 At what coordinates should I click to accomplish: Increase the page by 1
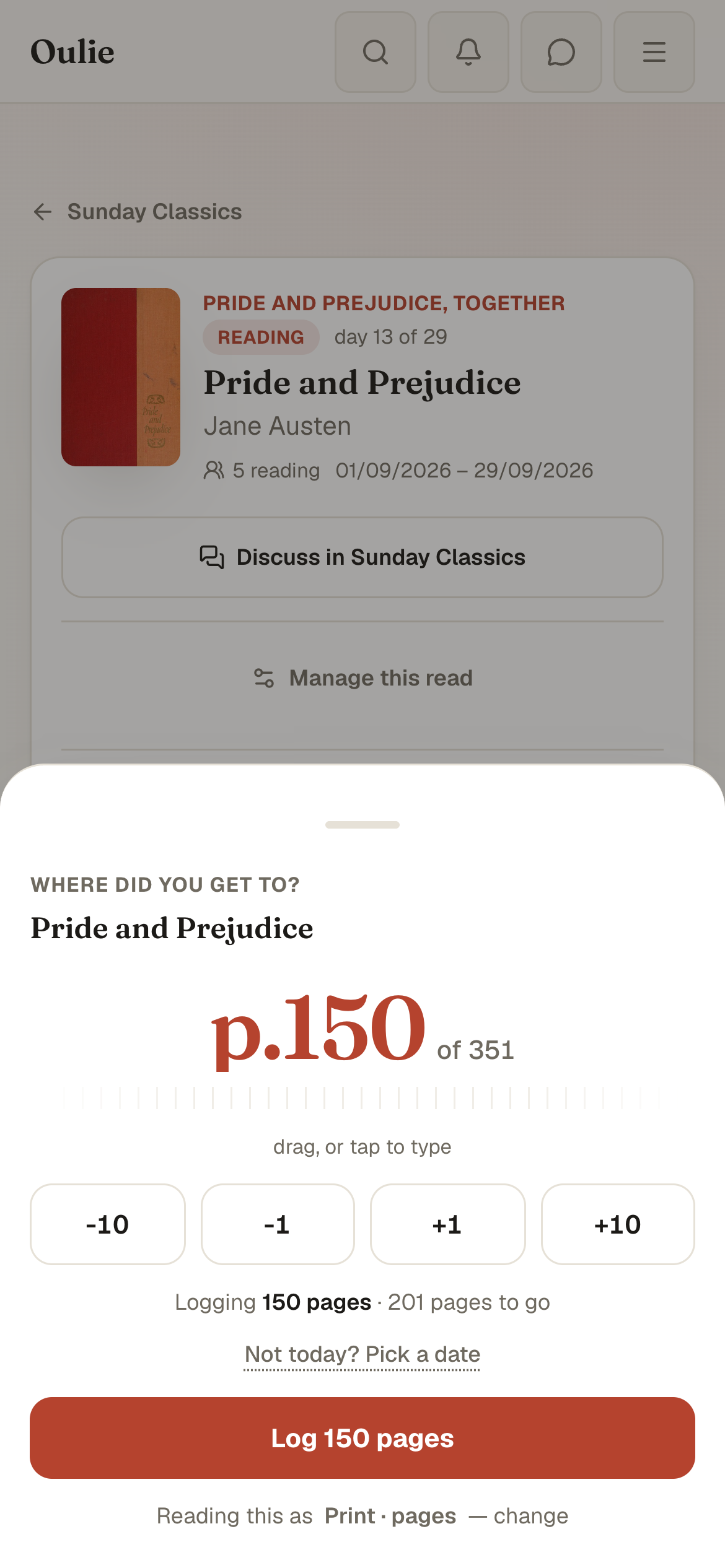point(447,1224)
